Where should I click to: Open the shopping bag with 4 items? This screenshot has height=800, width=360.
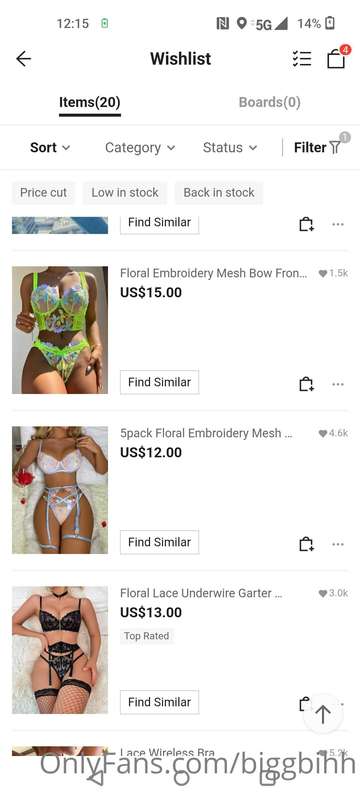point(337,58)
